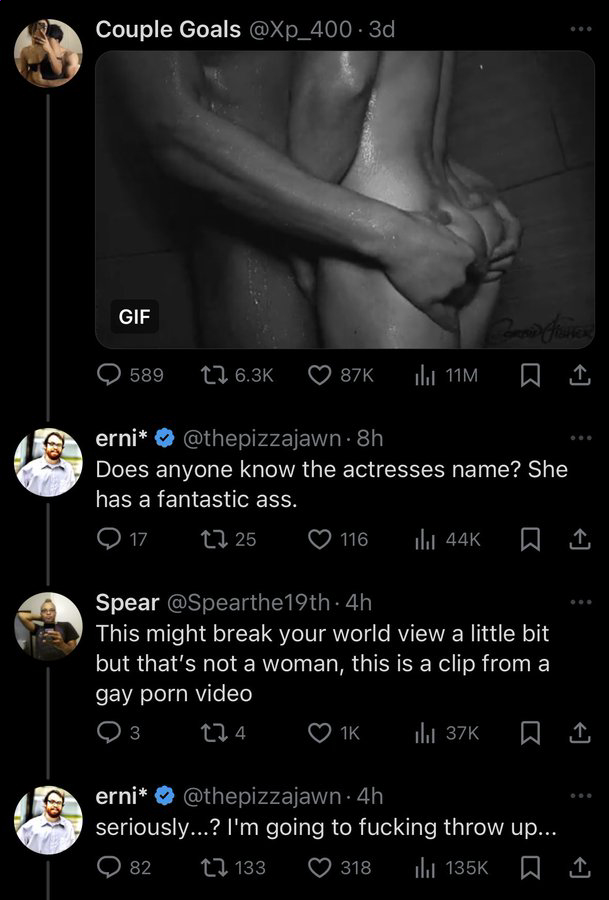
Task: Open the overflow menu on Couple Goals post
Action: pos(580,30)
